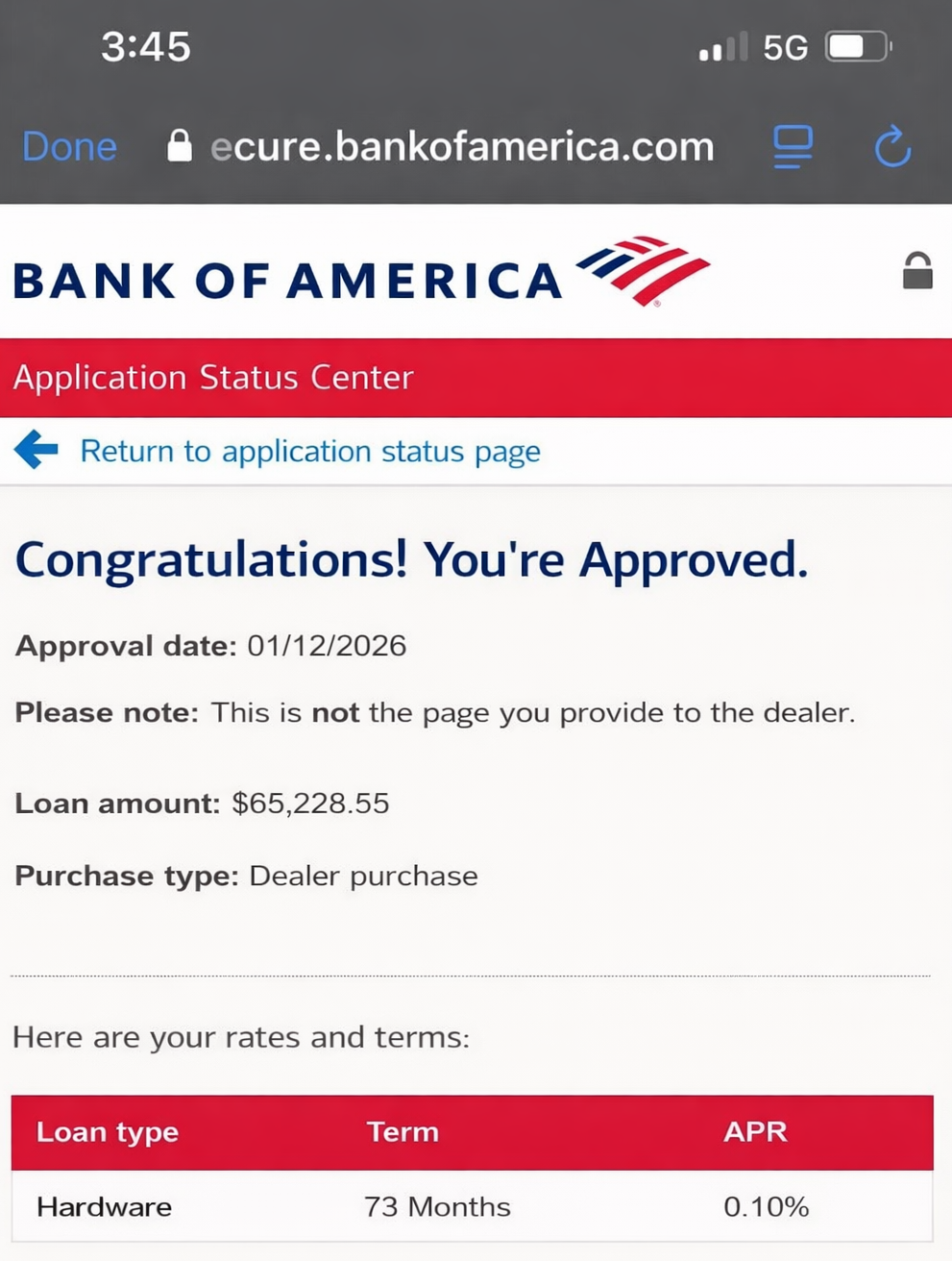Tap the bankofamerica.com address bar

pos(461,147)
